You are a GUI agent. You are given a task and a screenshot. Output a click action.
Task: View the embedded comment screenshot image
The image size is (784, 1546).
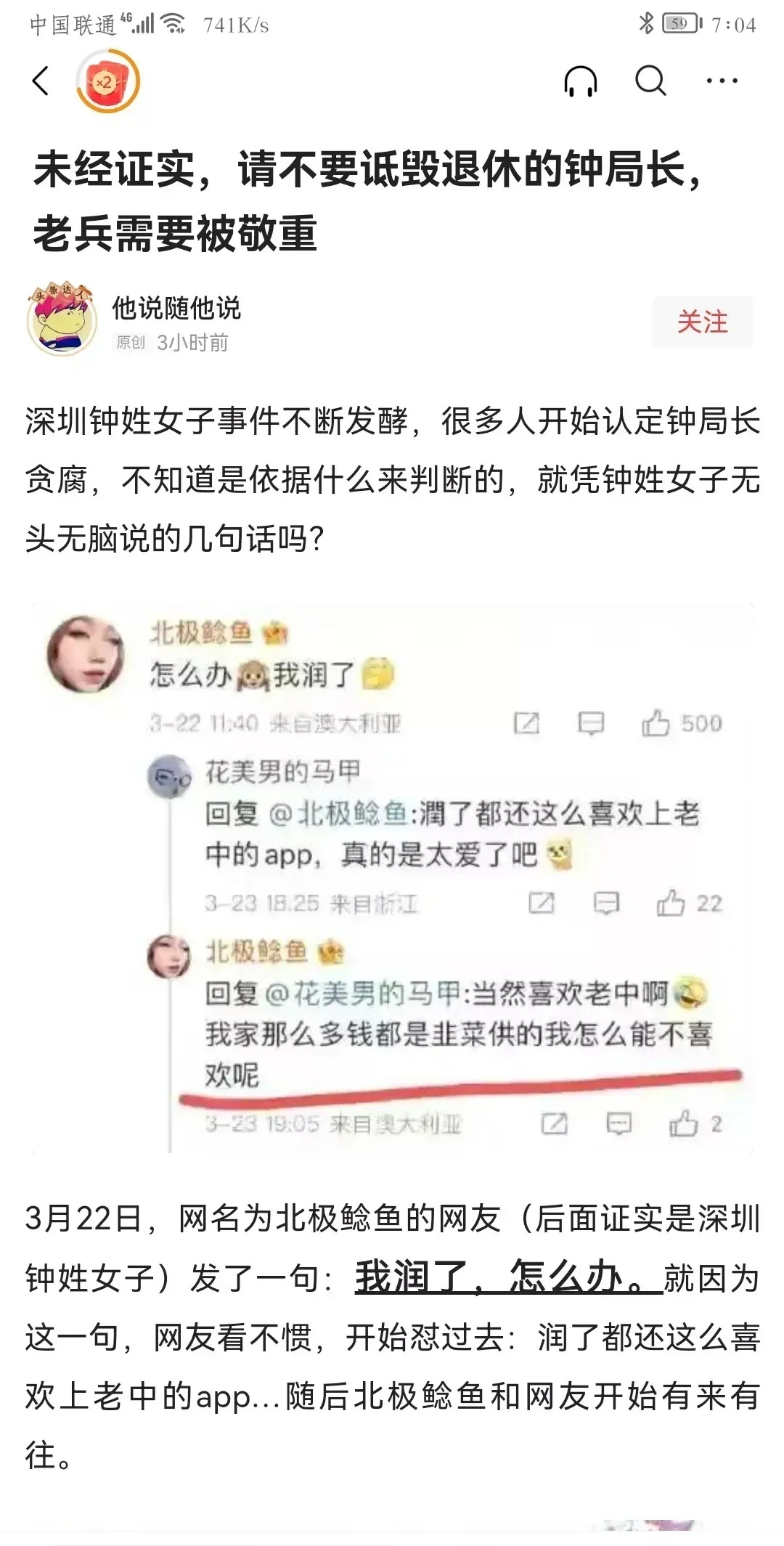pyautogui.click(x=392, y=877)
